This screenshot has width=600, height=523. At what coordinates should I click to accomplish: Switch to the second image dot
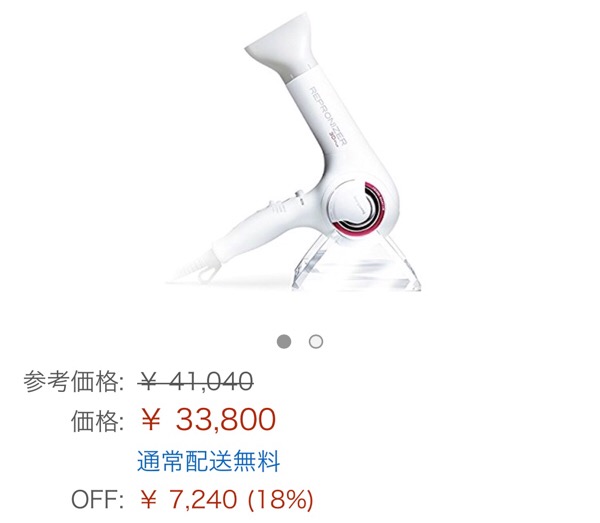point(316,342)
